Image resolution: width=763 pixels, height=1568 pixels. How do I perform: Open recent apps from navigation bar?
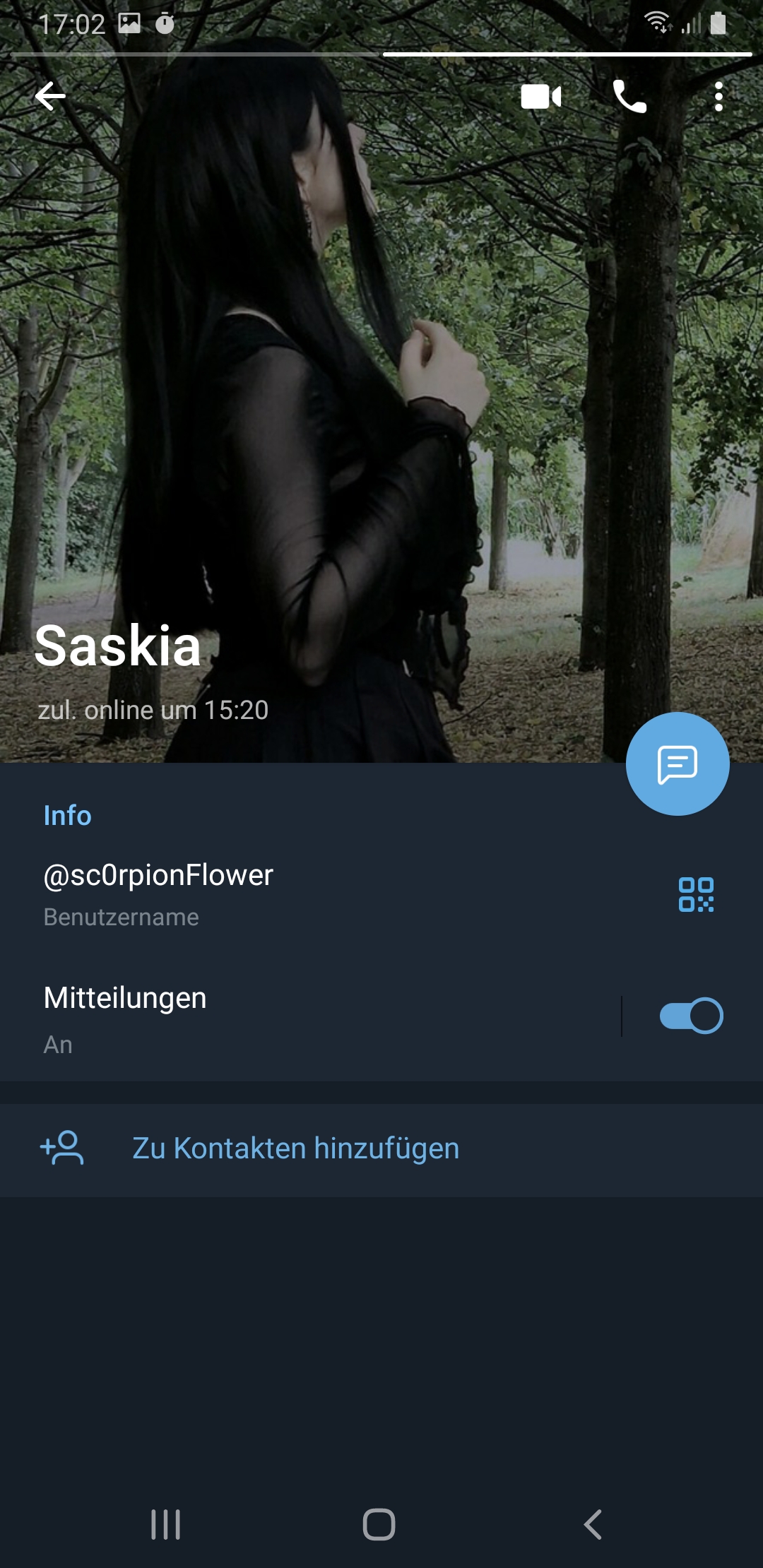(x=166, y=1524)
